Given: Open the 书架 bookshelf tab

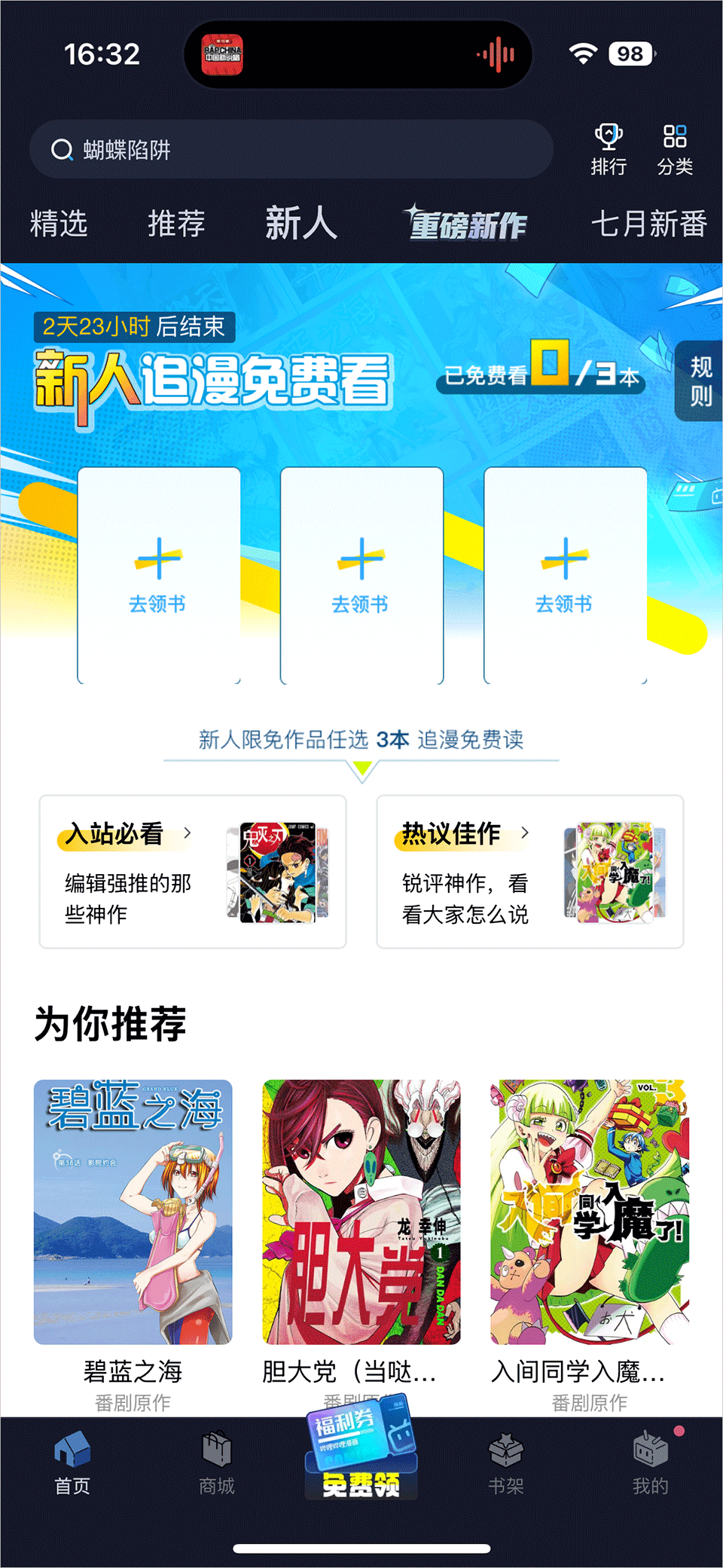Looking at the screenshot, I should click(506, 1463).
